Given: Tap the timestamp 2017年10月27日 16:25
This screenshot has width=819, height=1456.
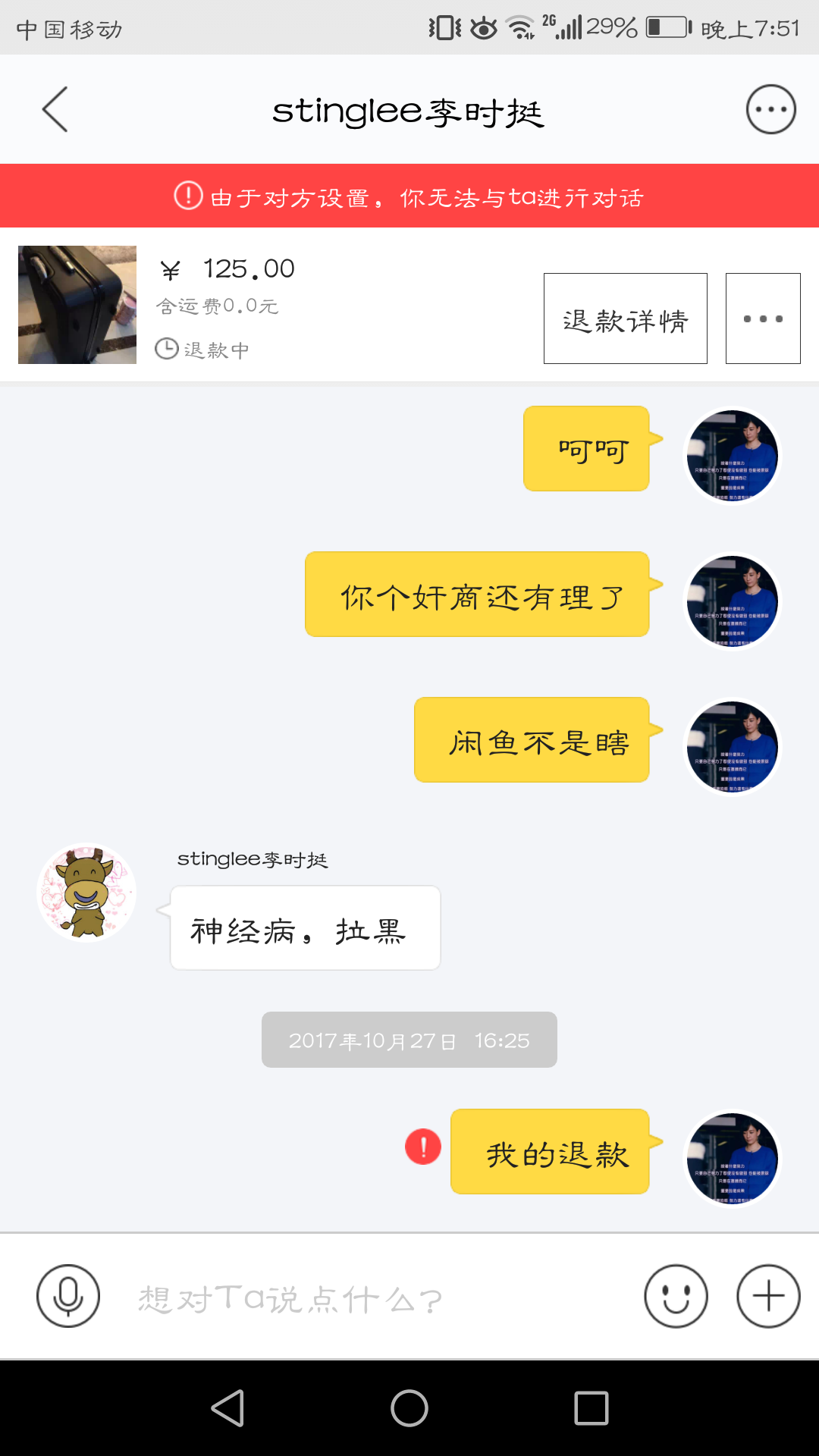Looking at the screenshot, I should (409, 1040).
